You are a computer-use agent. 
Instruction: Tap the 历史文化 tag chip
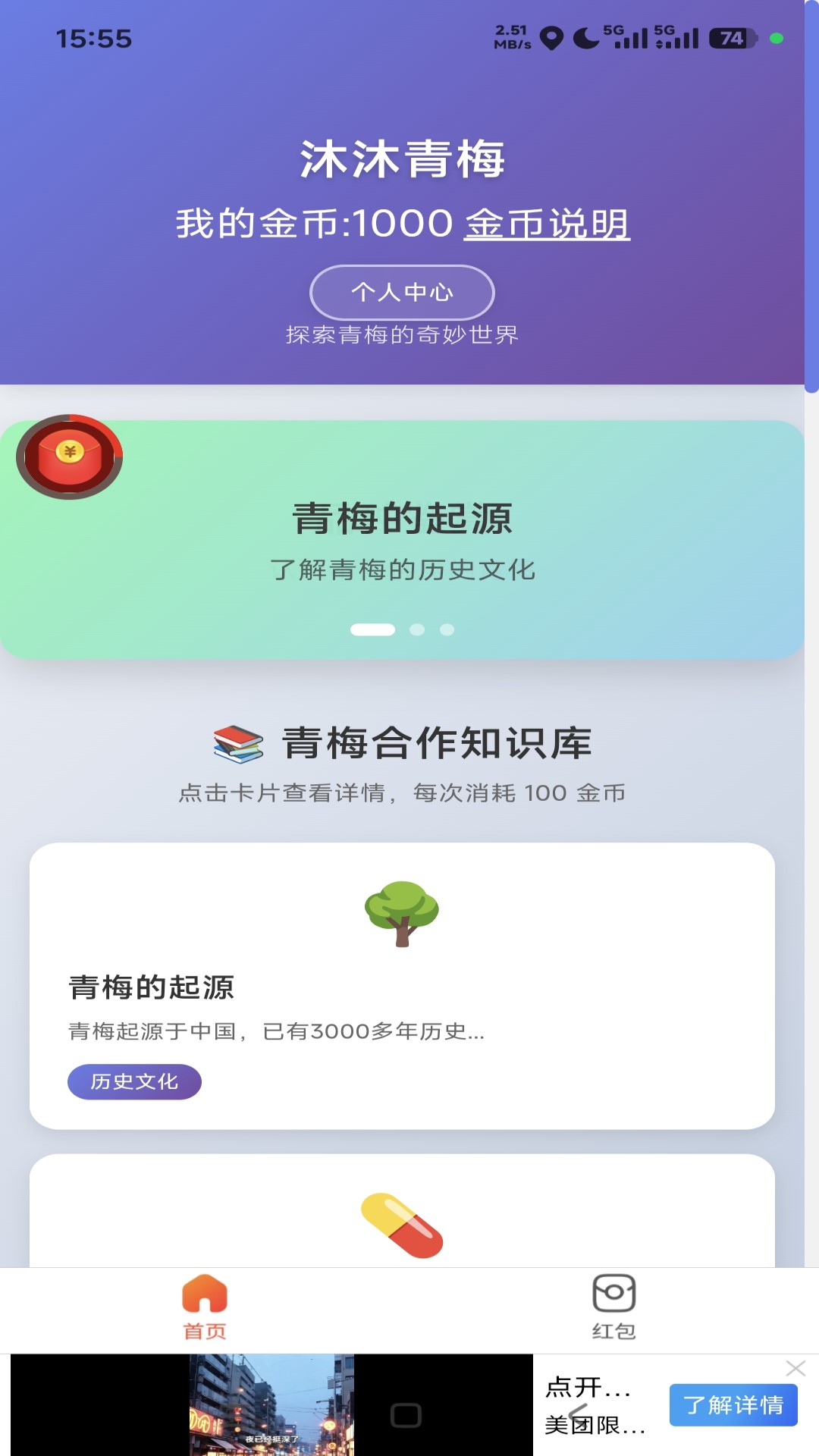pyautogui.click(x=133, y=1082)
